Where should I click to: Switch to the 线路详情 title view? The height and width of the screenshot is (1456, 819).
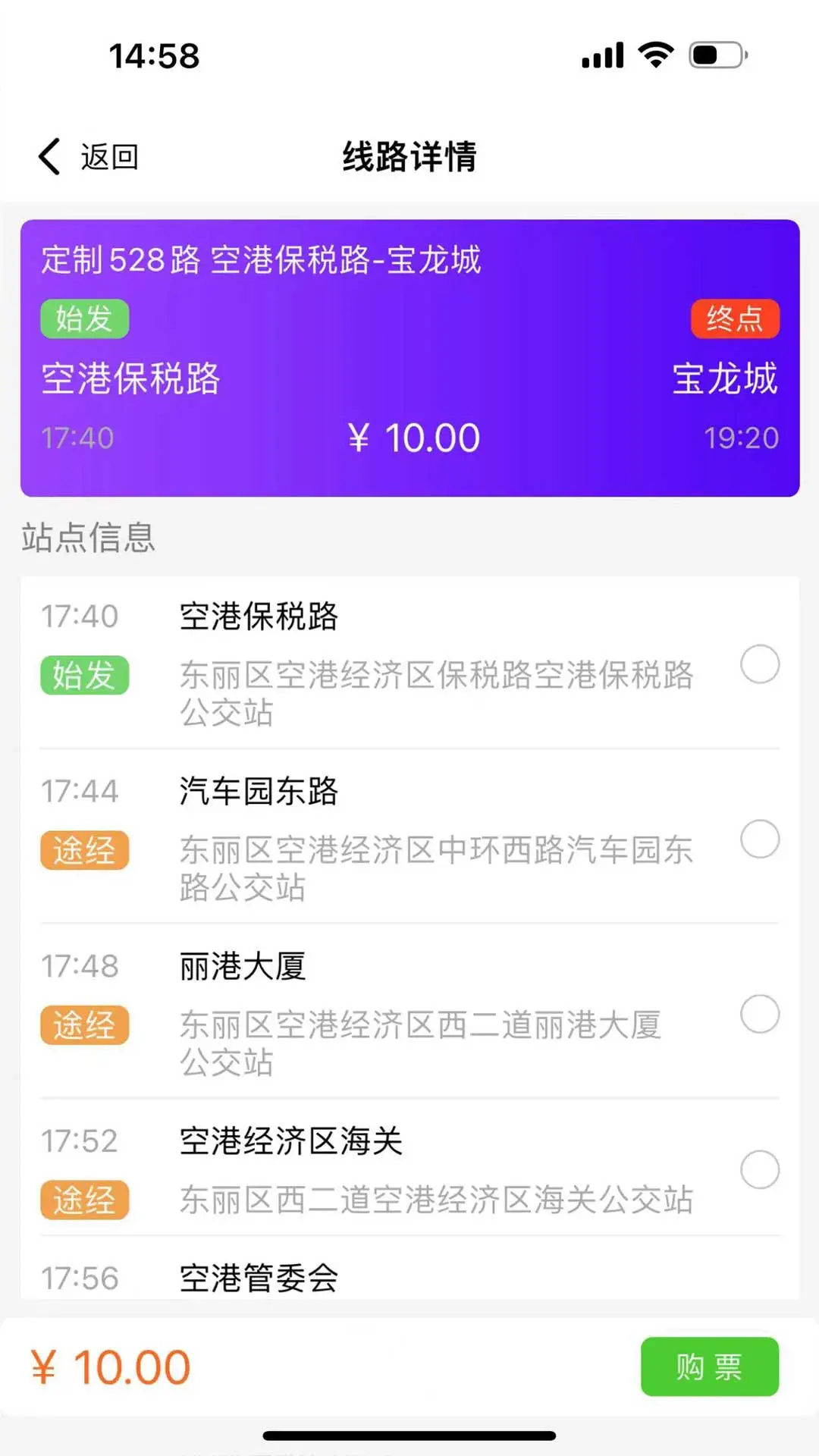pyautogui.click(x=409, y=157)
